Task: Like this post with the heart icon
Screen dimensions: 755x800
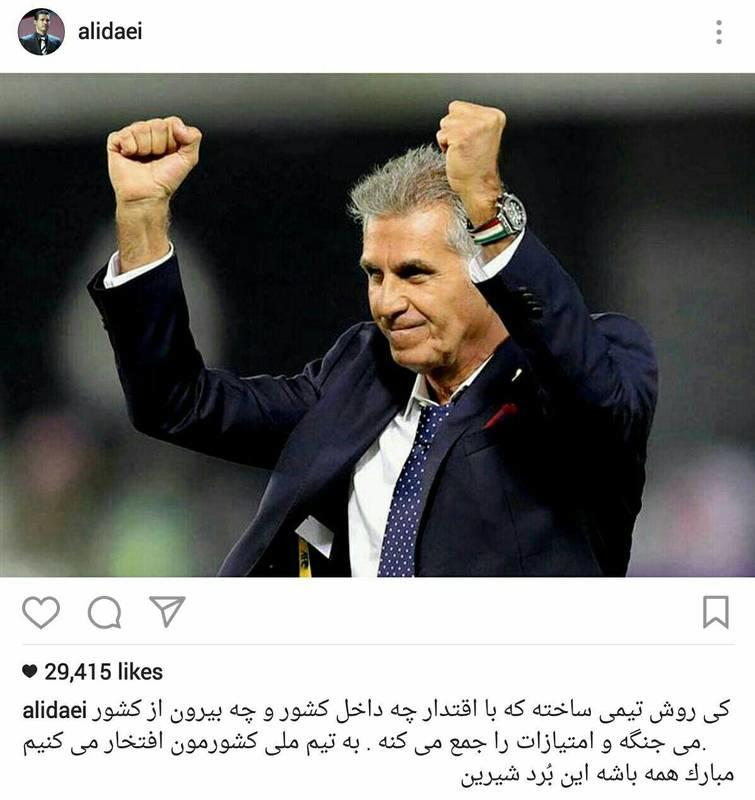Action: pyautogui.click(x=40, y=612)
